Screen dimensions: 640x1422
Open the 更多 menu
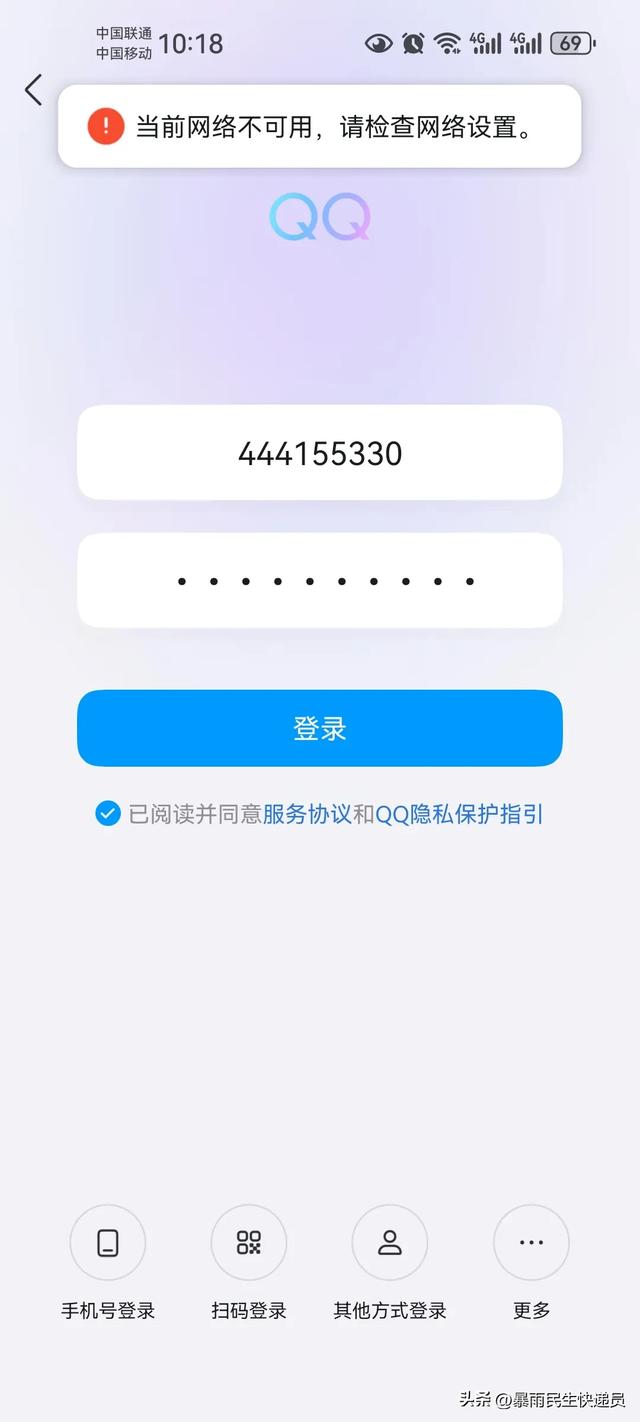[x=531, y=1243]
